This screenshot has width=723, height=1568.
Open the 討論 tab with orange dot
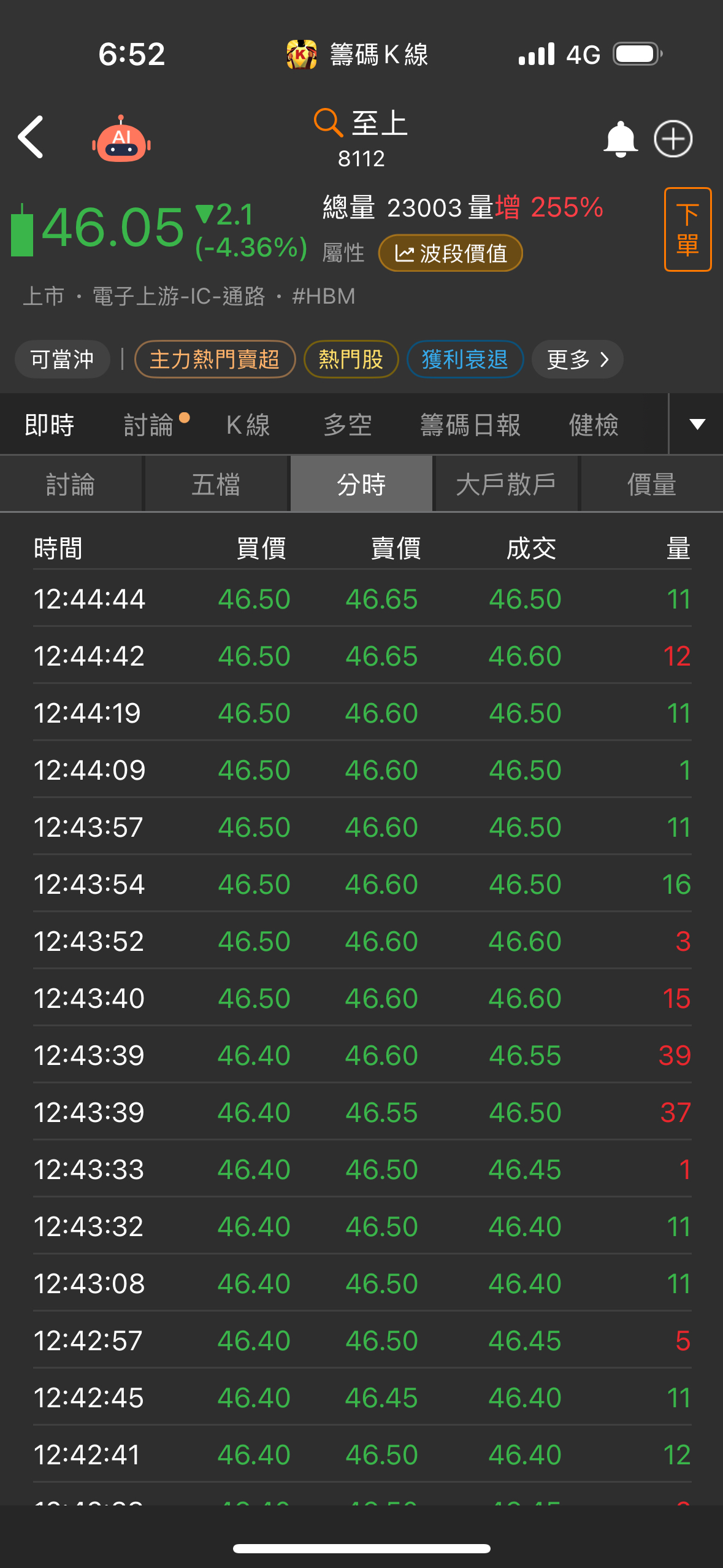tap(149, 425)
